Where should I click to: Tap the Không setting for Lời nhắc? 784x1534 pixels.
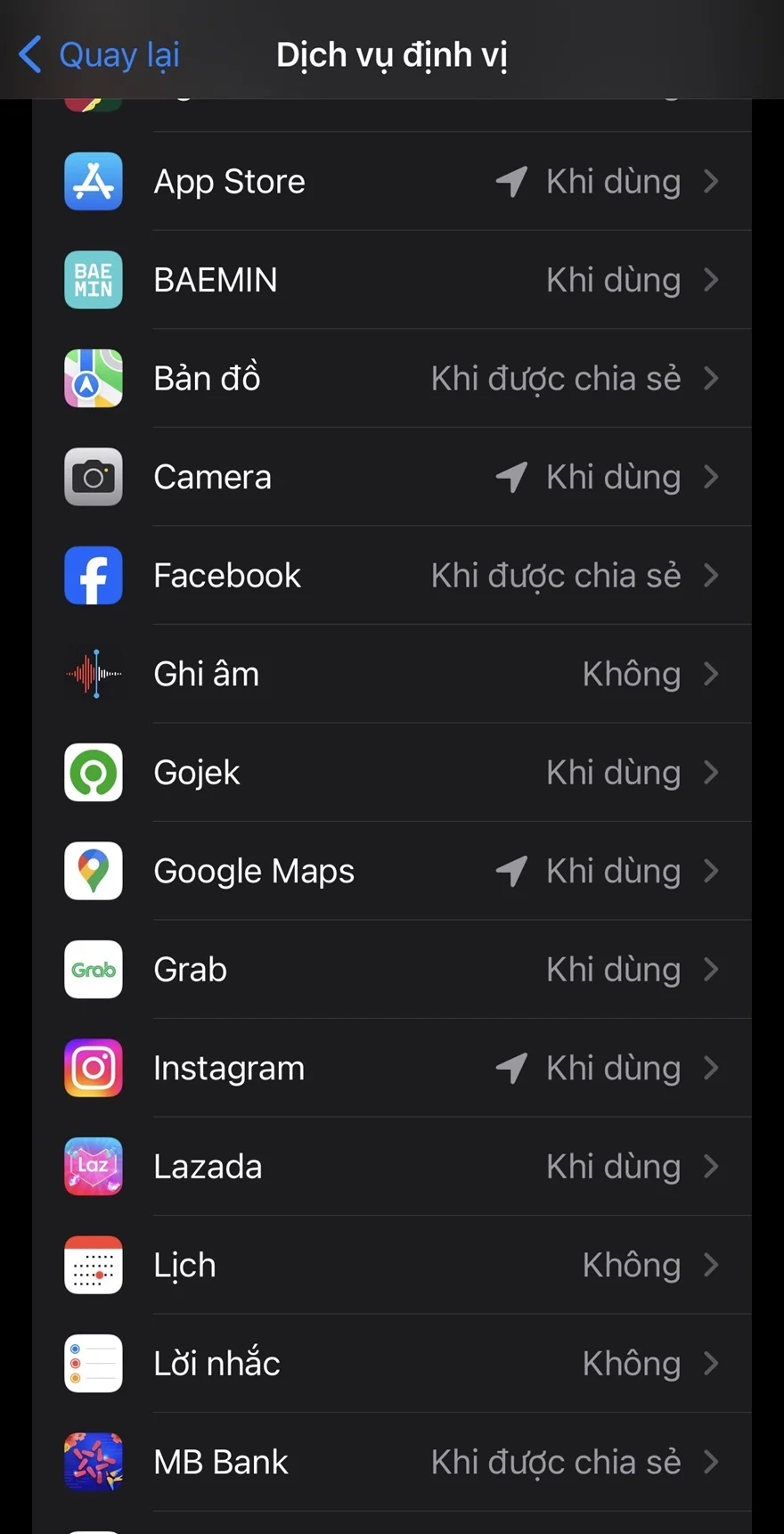632,1363
